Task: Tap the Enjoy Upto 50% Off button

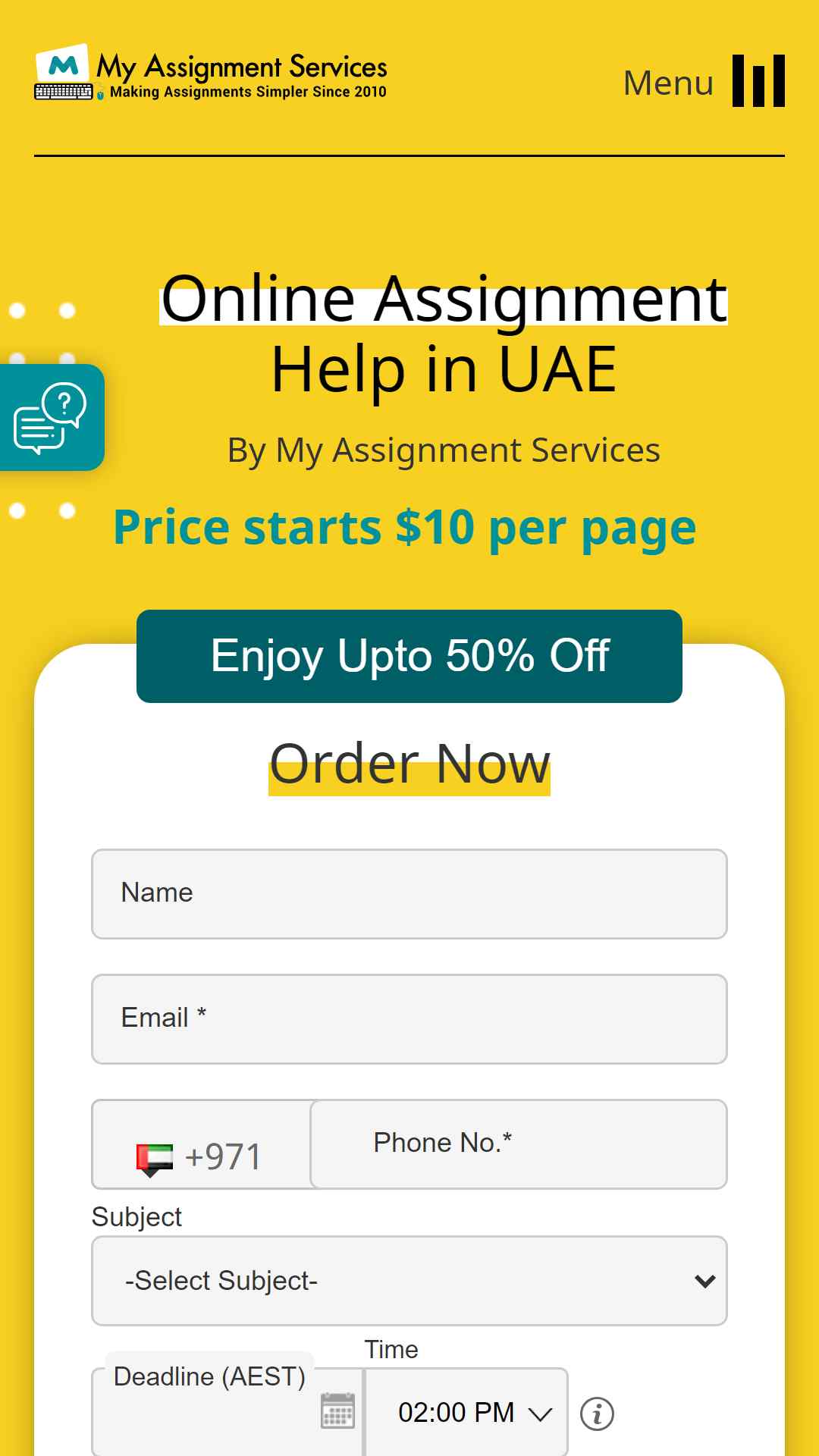Action: [409, 656]
